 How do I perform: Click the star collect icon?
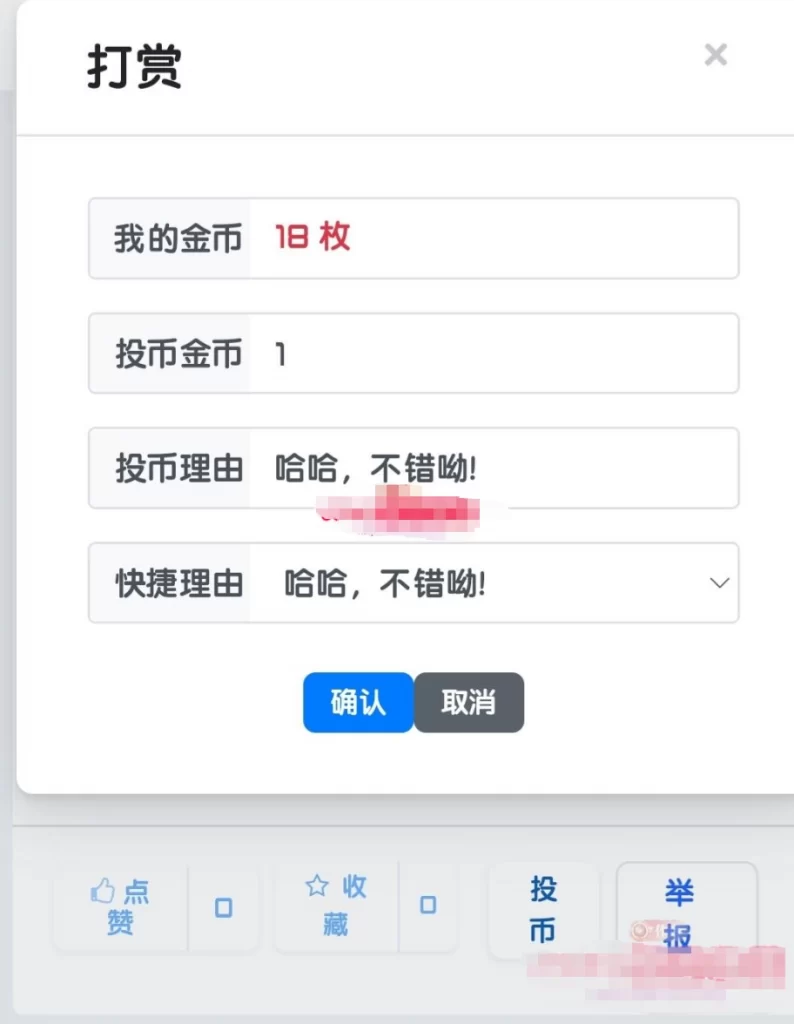(315, 886)
